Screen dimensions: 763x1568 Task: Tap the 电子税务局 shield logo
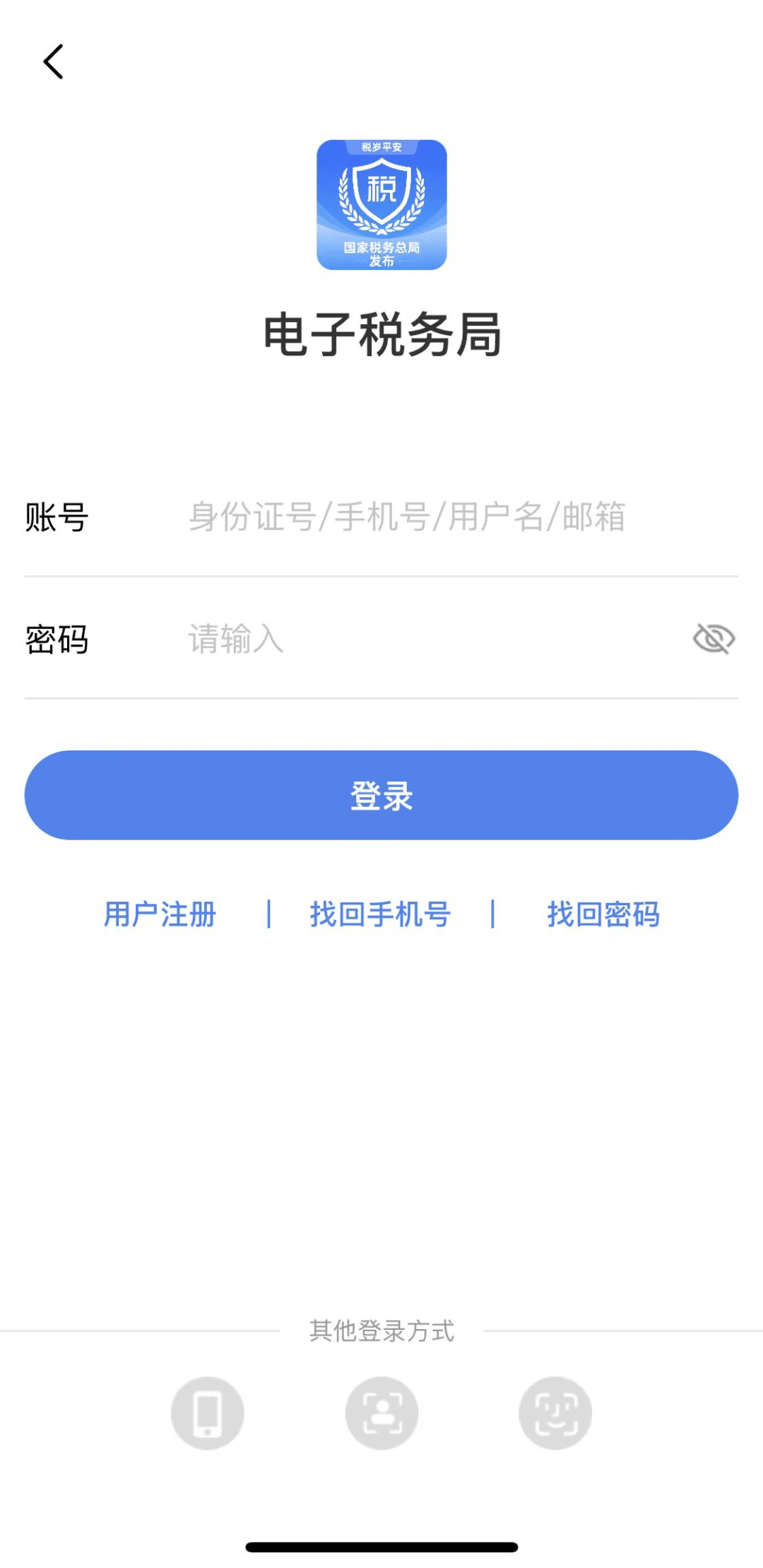pyautogui.click(x=381, y=204)
